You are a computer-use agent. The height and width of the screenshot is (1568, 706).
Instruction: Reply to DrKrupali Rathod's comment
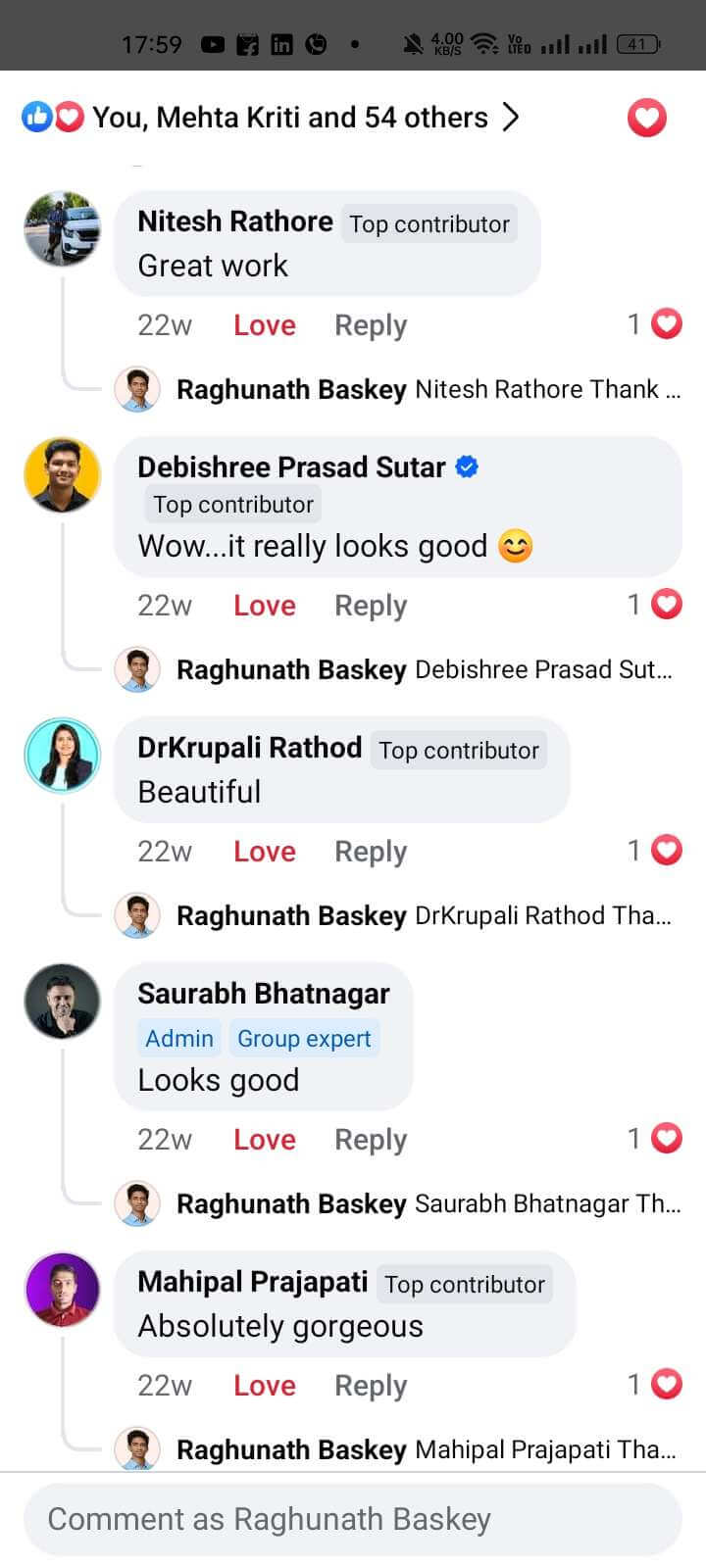pyautogui.click(x=370, y=852)
